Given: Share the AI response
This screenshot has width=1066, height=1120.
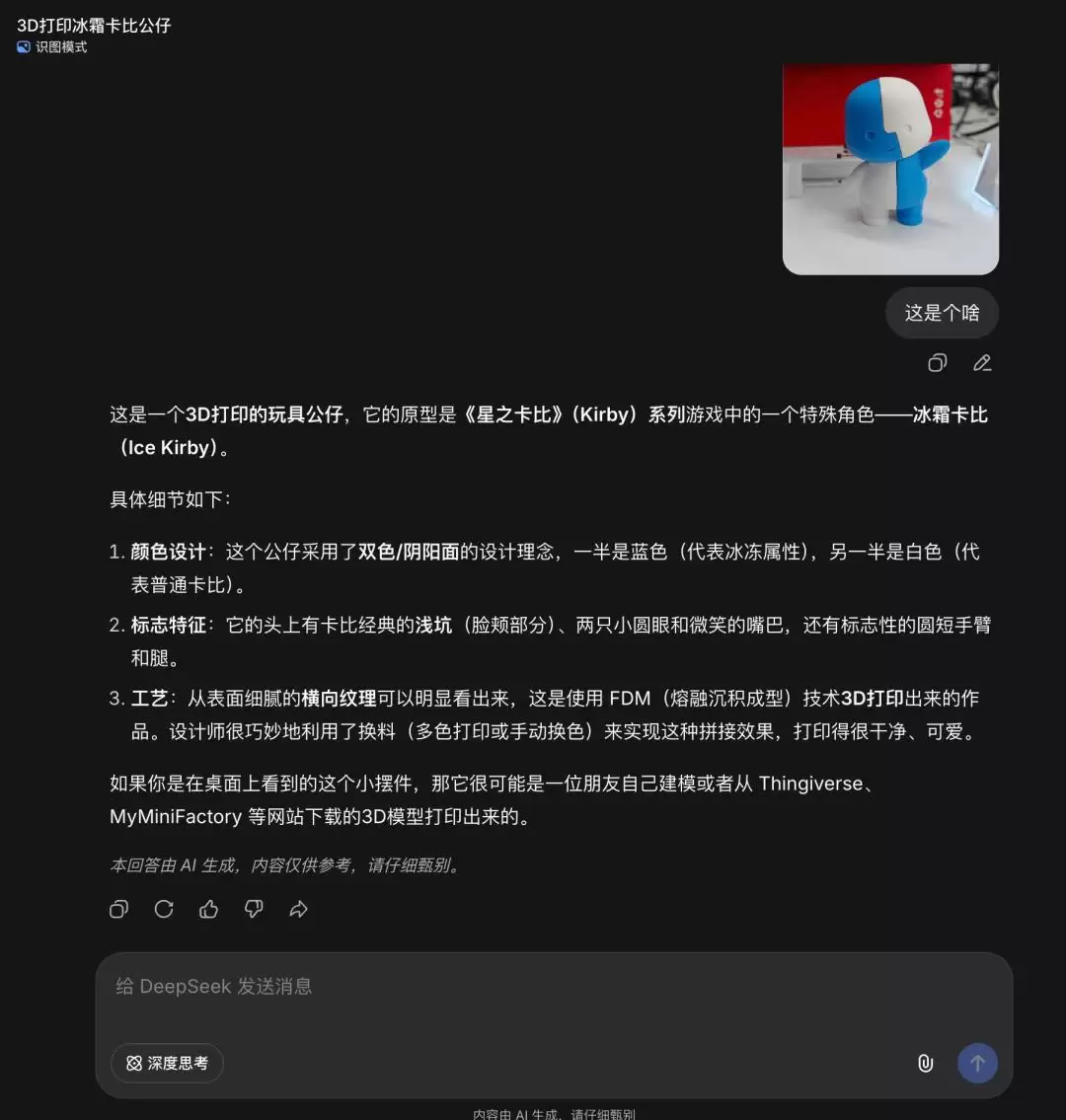Looking at the screenshot, I should pyautogui.click(x=299, y=909).
